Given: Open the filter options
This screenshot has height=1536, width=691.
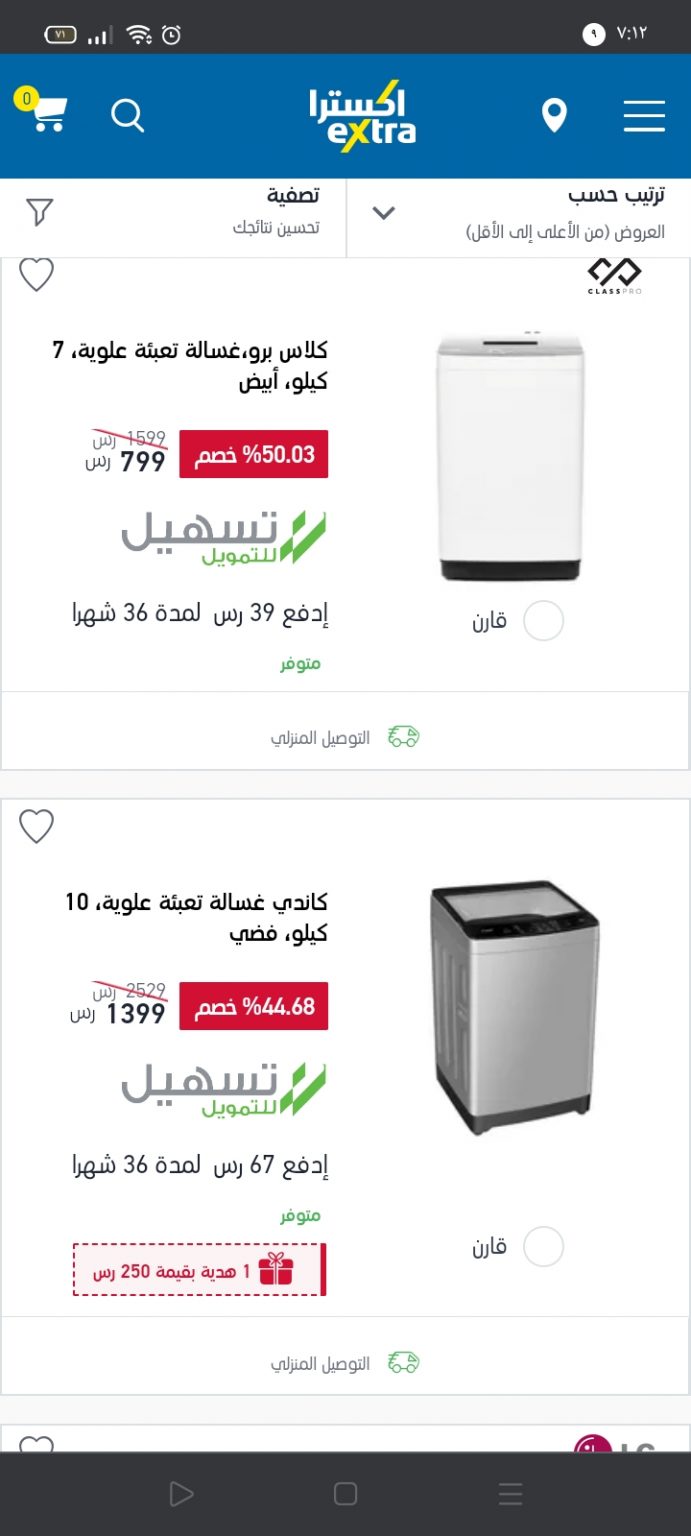Looking at the screenshot, I should [x=173, y=213].
